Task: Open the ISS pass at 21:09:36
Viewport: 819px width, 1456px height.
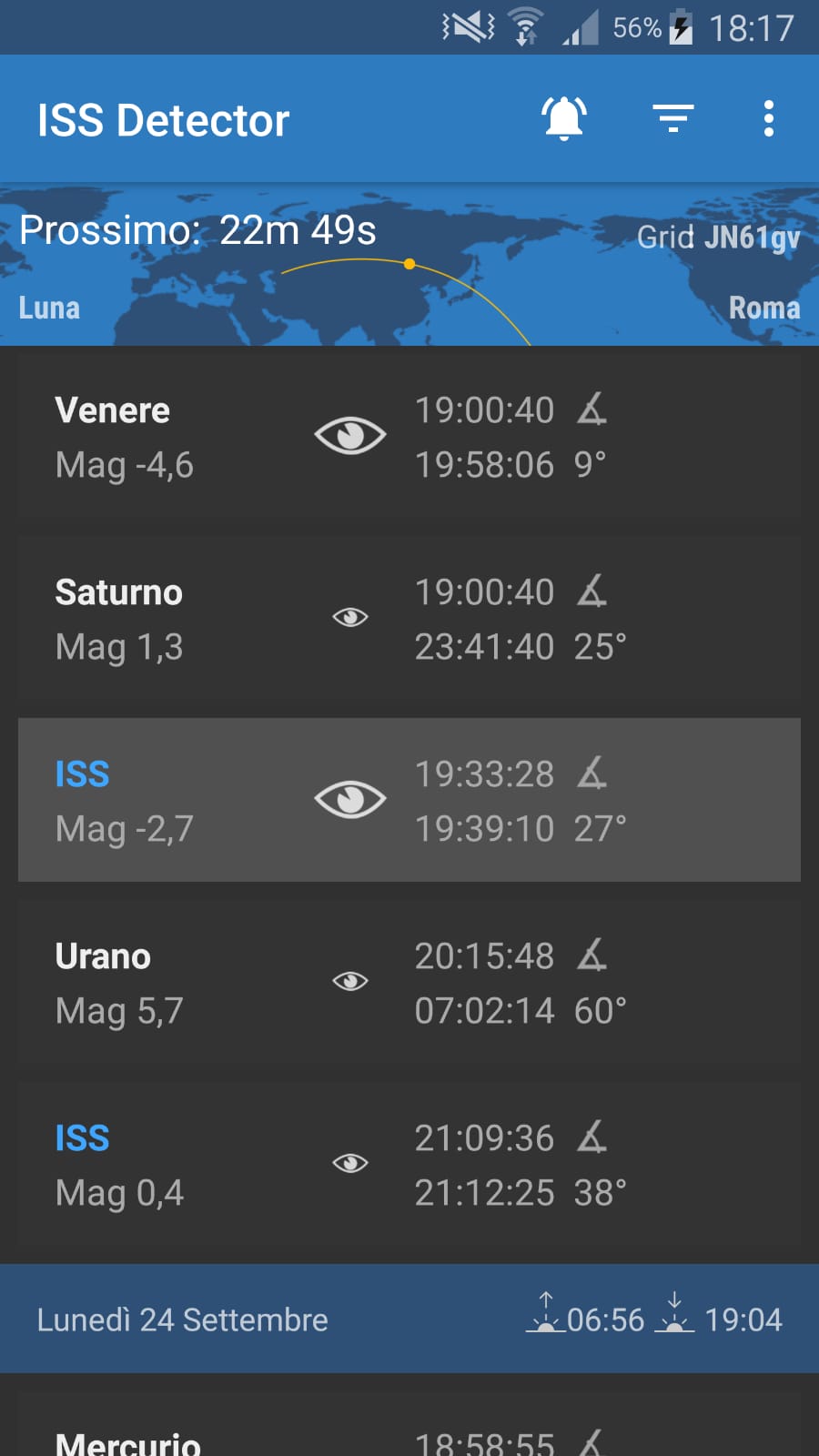Action: [x=409, y=1164]
